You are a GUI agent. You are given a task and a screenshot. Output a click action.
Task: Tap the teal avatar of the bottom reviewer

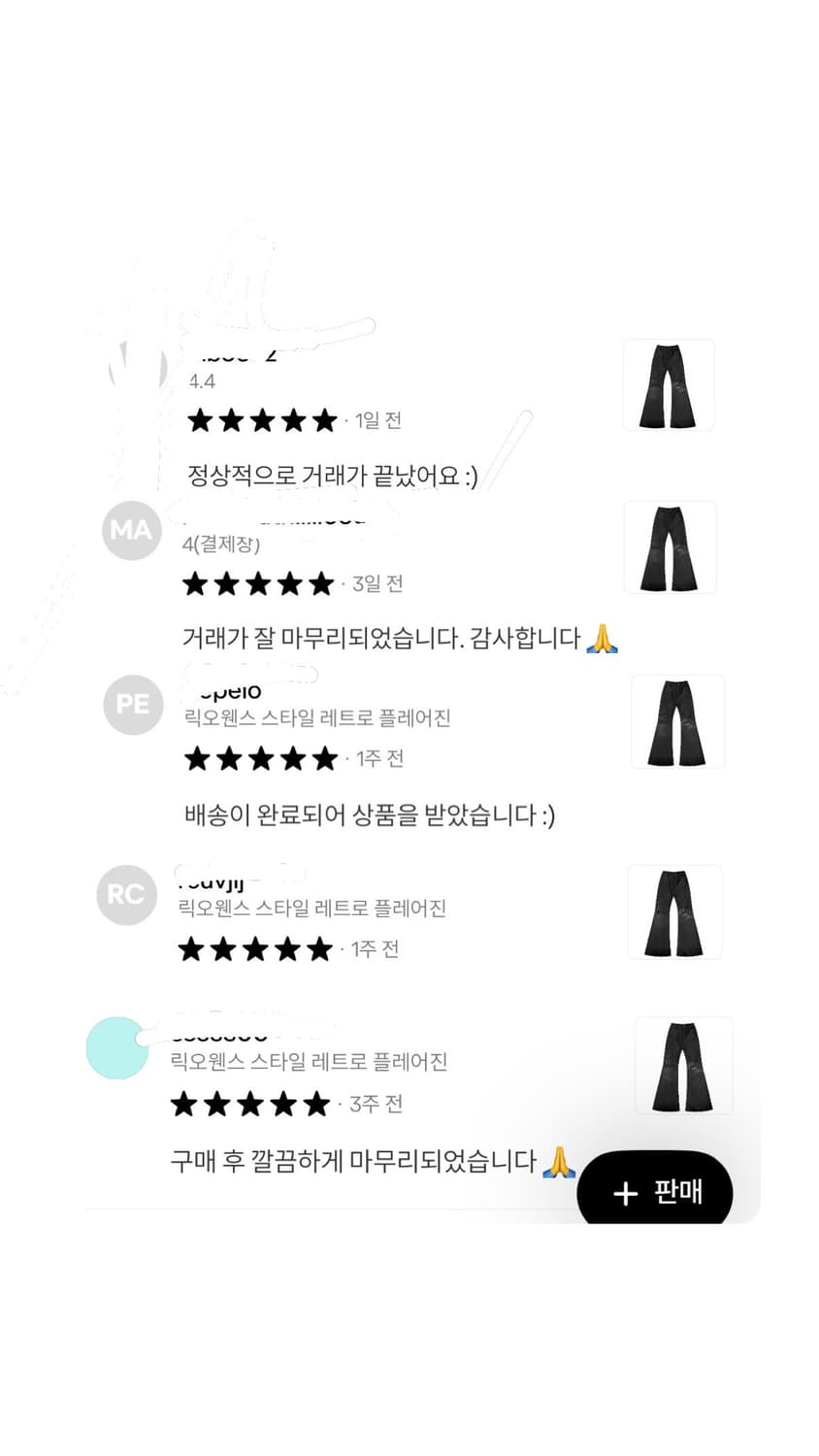(x=116, y=1048)
